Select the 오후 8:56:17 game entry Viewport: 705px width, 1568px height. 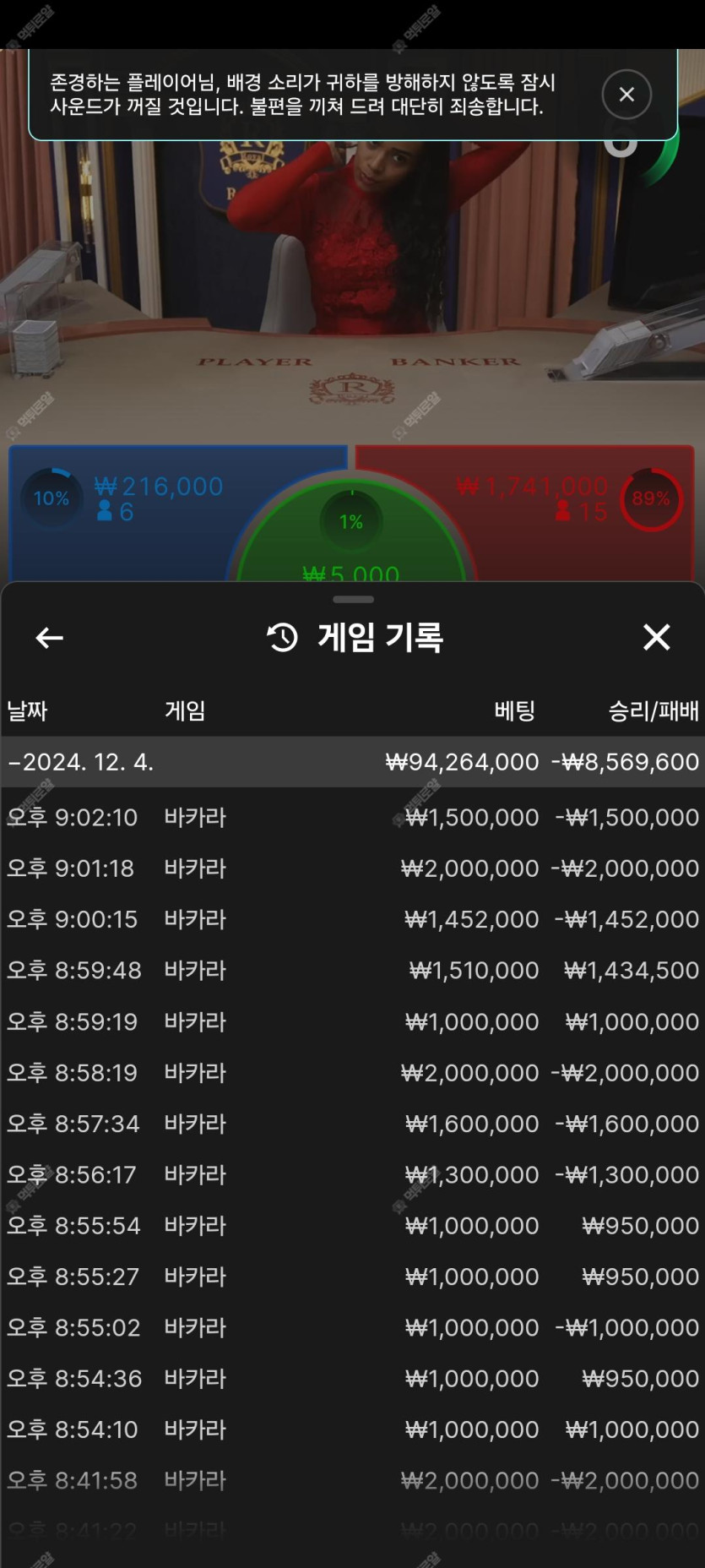coord(352,1175)
